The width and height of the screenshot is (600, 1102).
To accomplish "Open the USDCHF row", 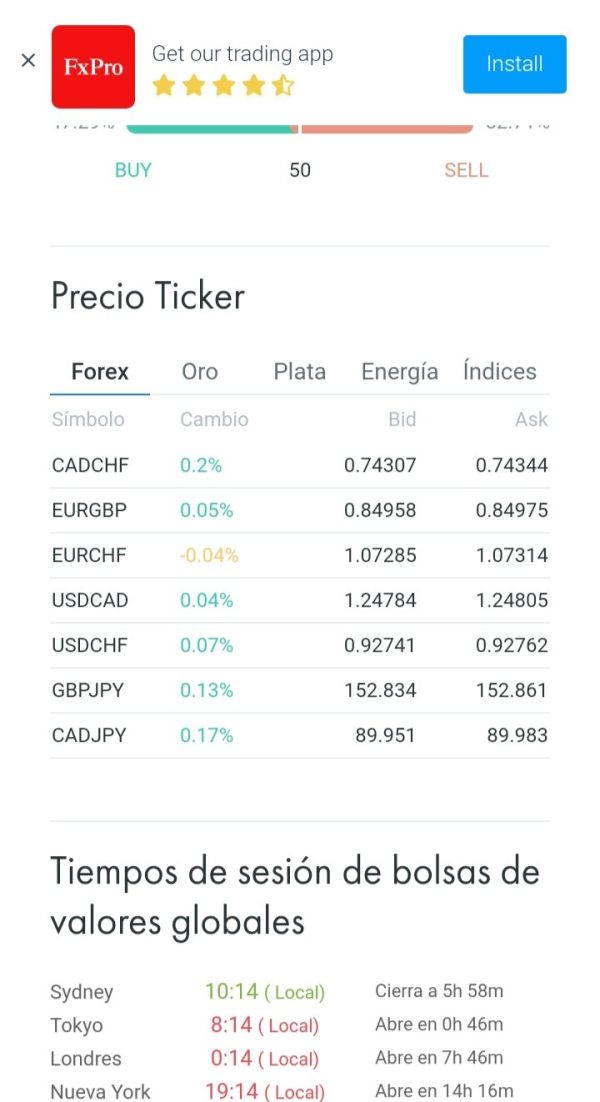I will click(x=300, y=645).
